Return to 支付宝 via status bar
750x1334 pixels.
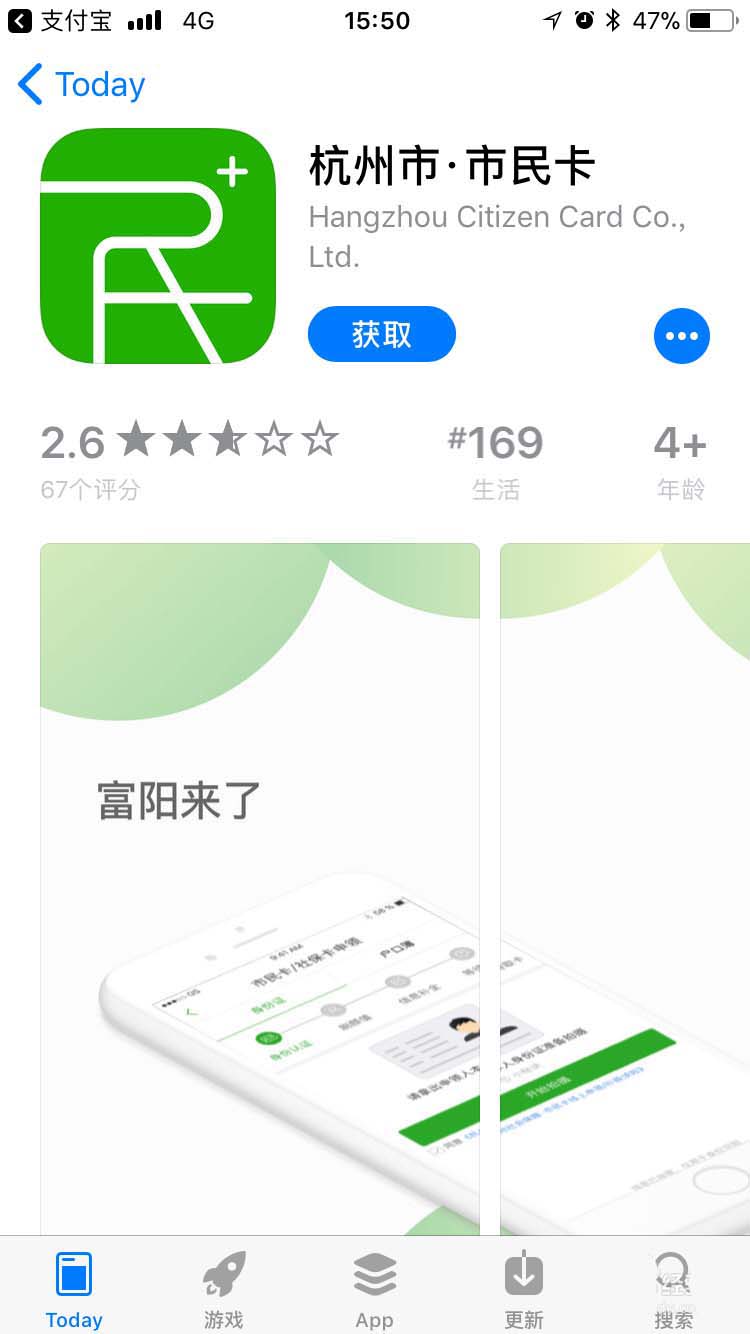click(x=60, y=21)
